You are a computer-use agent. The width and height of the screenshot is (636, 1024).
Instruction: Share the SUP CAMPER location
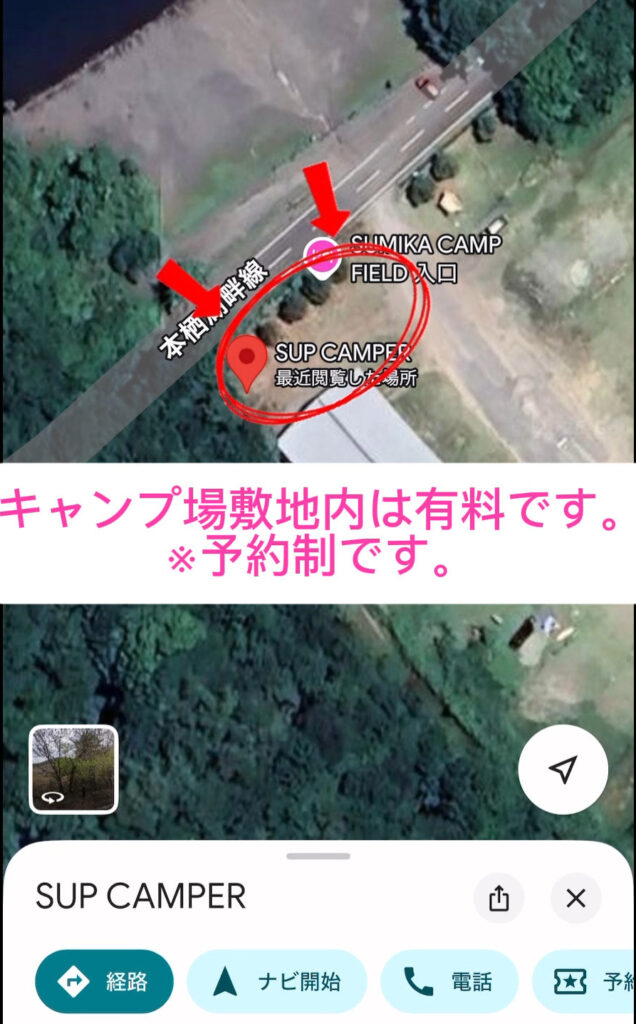coord(499,898)
